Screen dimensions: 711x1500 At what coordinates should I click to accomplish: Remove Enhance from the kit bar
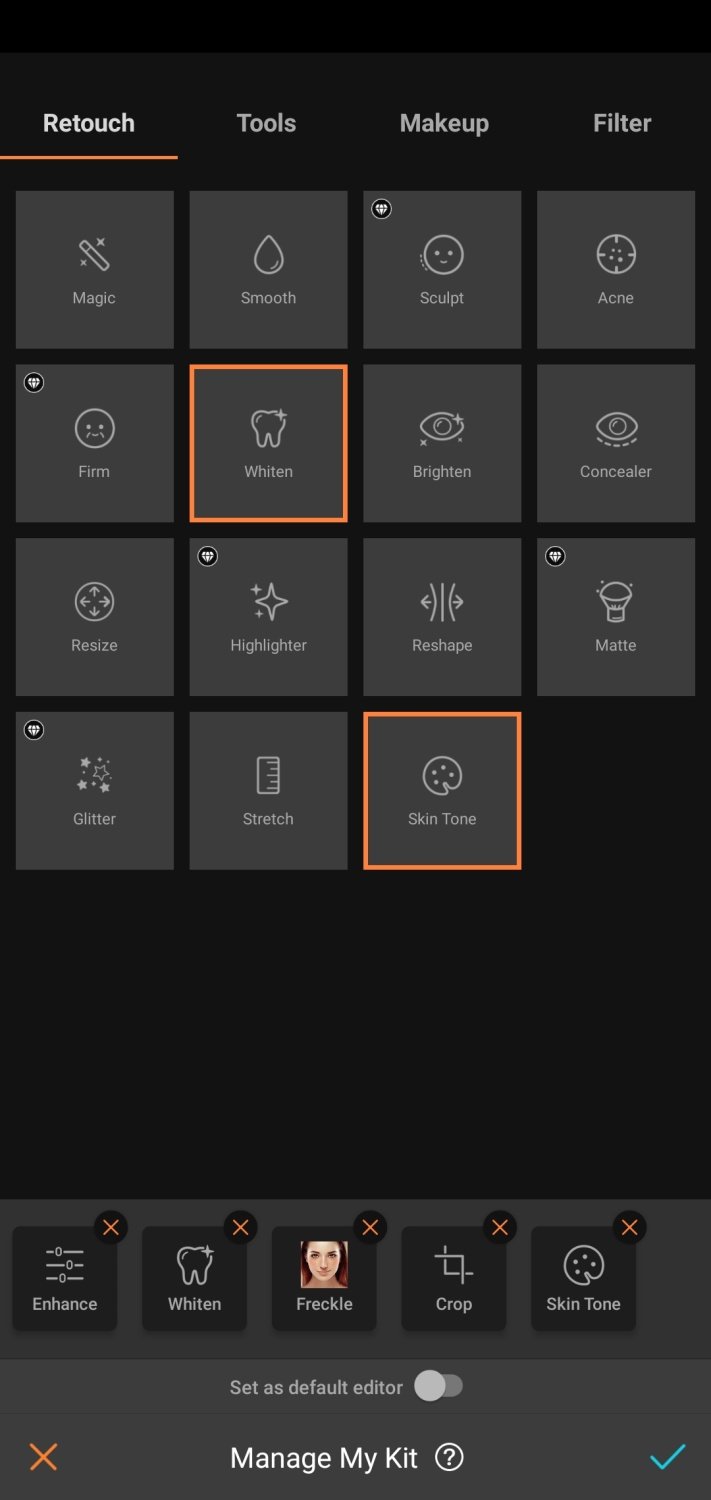tap(110, 1228)
